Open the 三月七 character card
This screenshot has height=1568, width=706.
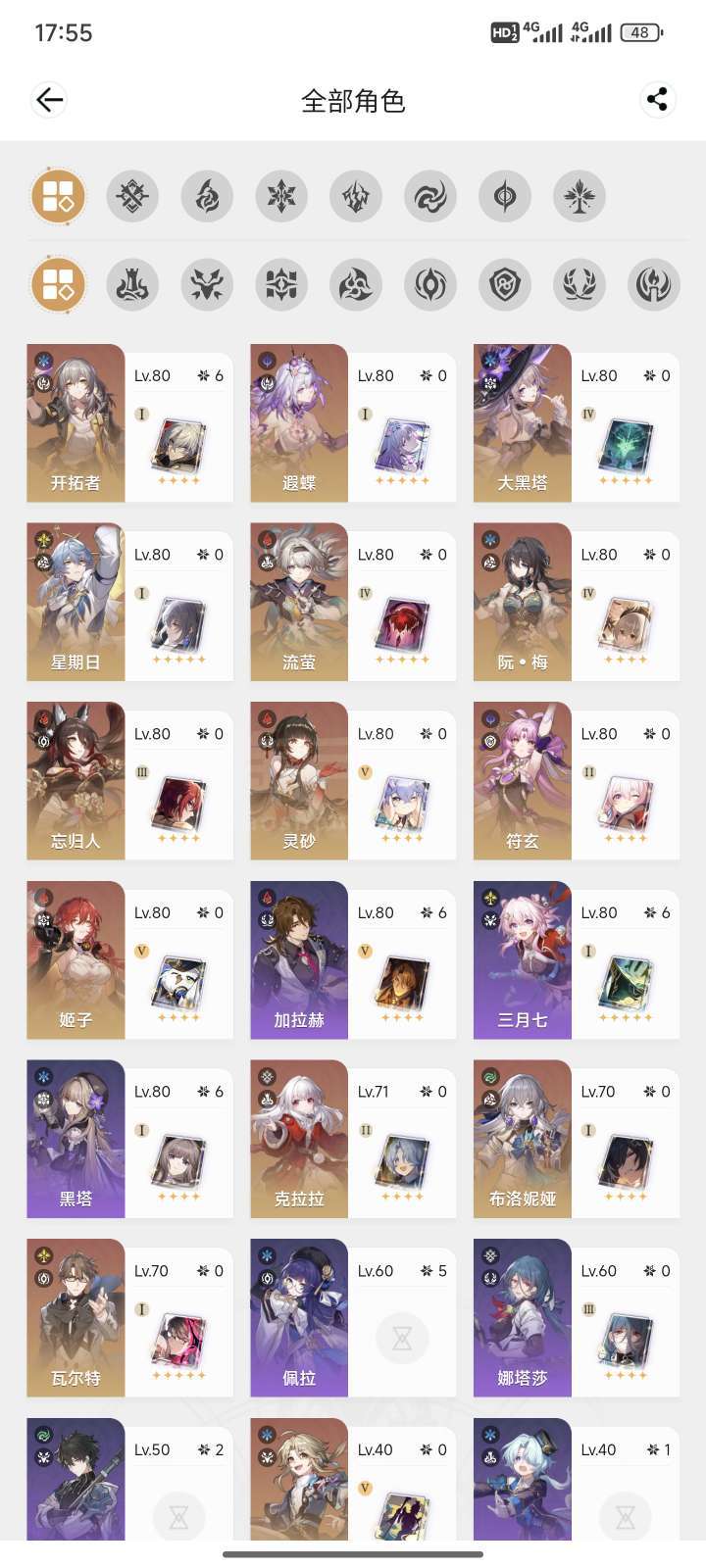[577, 959]
